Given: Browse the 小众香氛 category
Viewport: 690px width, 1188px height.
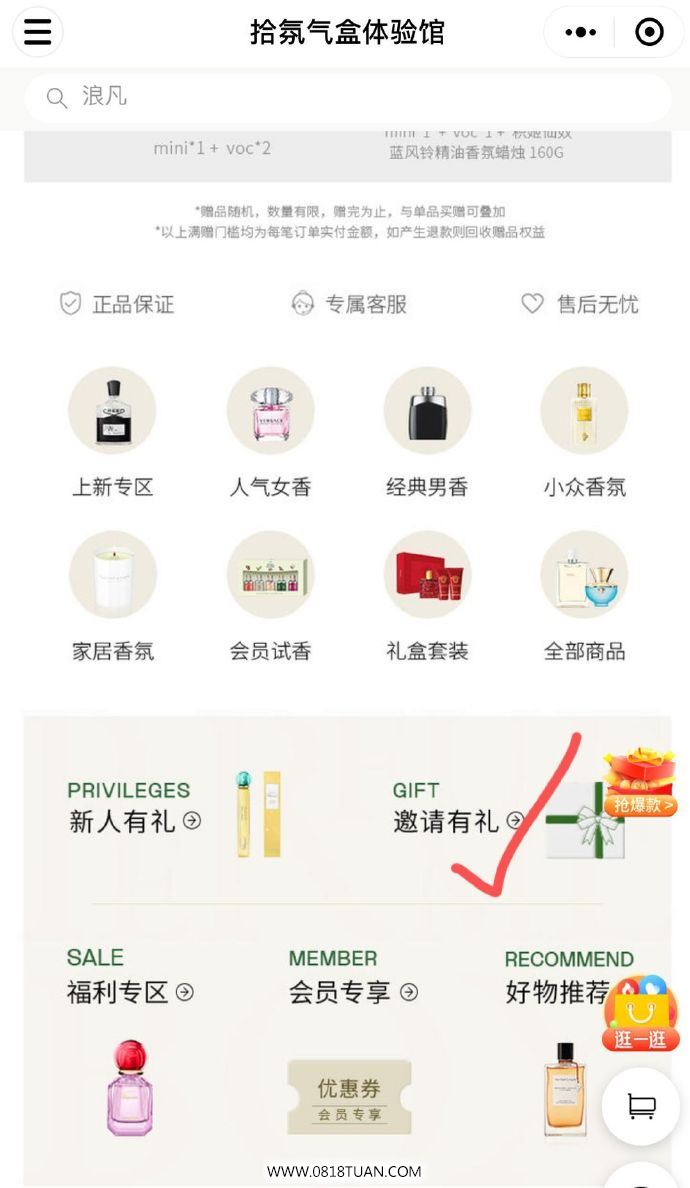Looking at the screenshot, I should coord(584,434).
